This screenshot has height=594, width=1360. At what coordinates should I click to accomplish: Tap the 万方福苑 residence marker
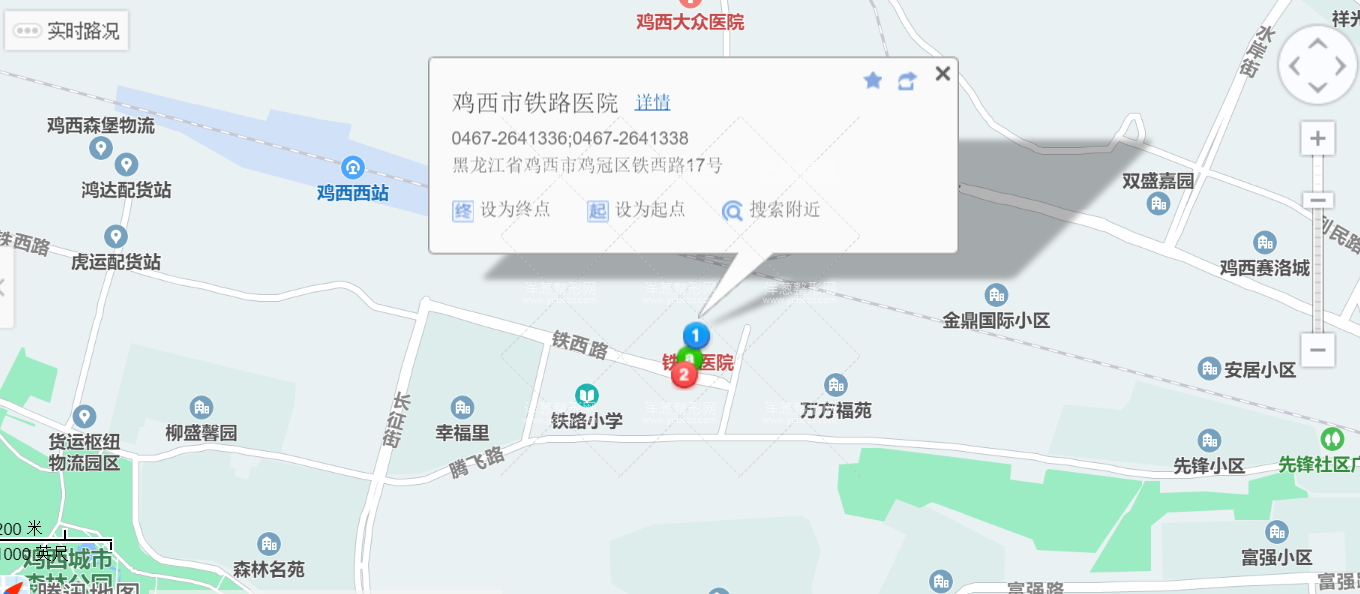coord(836,385)
